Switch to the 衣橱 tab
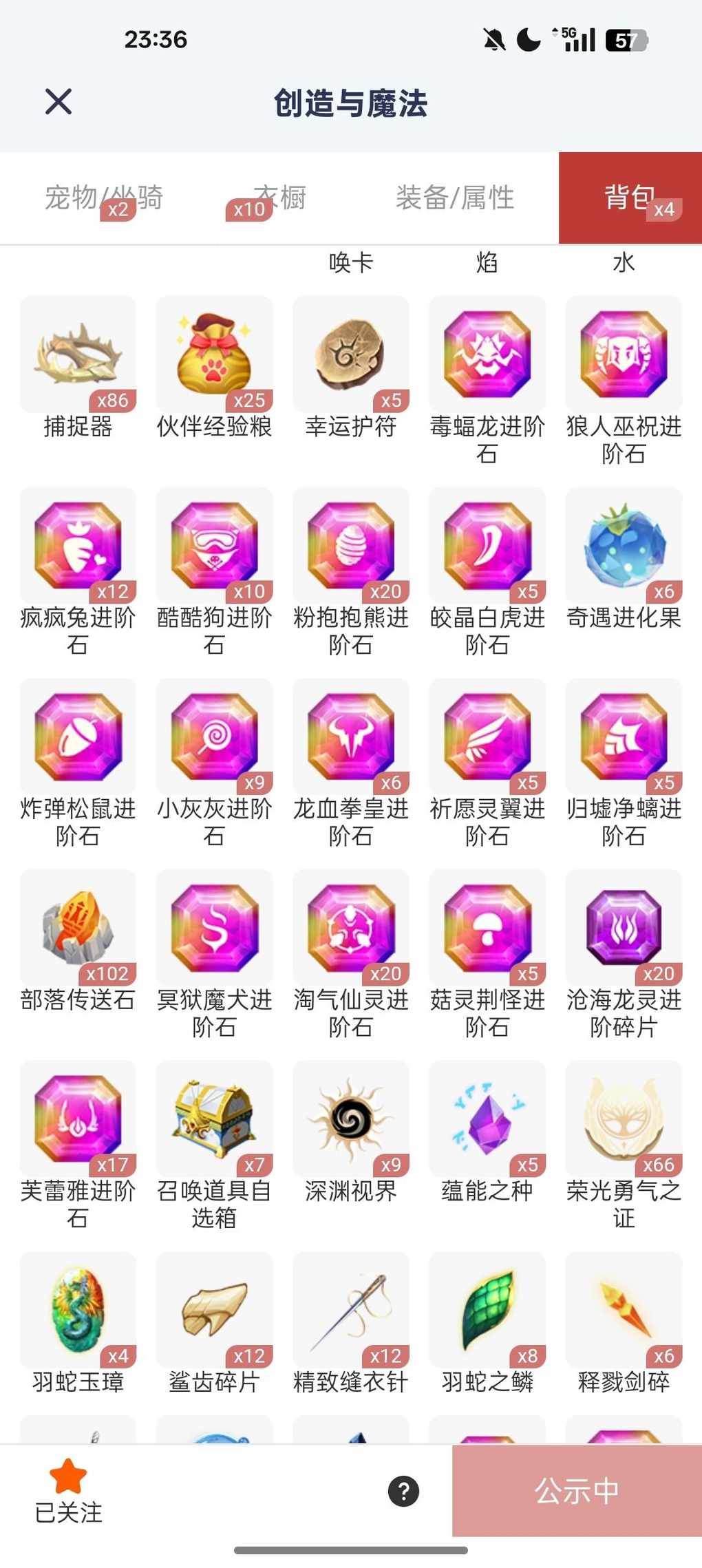 click(279, 198)
